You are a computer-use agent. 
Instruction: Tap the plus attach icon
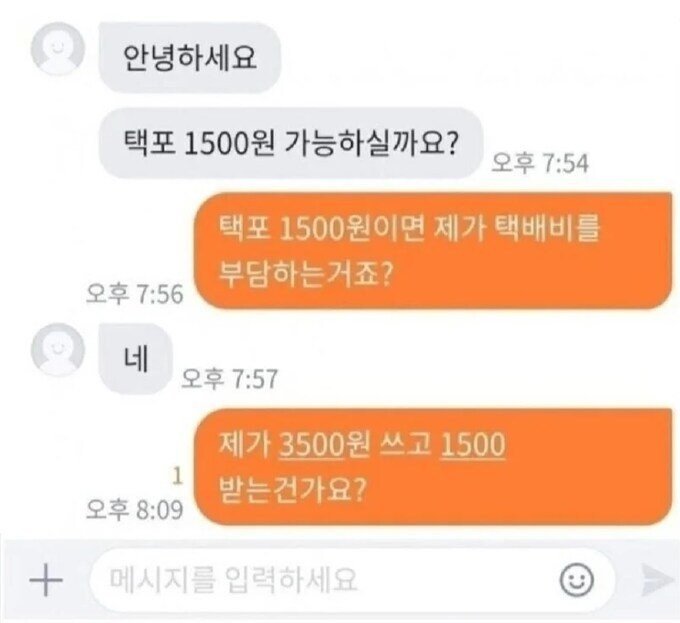coord(41,580)
